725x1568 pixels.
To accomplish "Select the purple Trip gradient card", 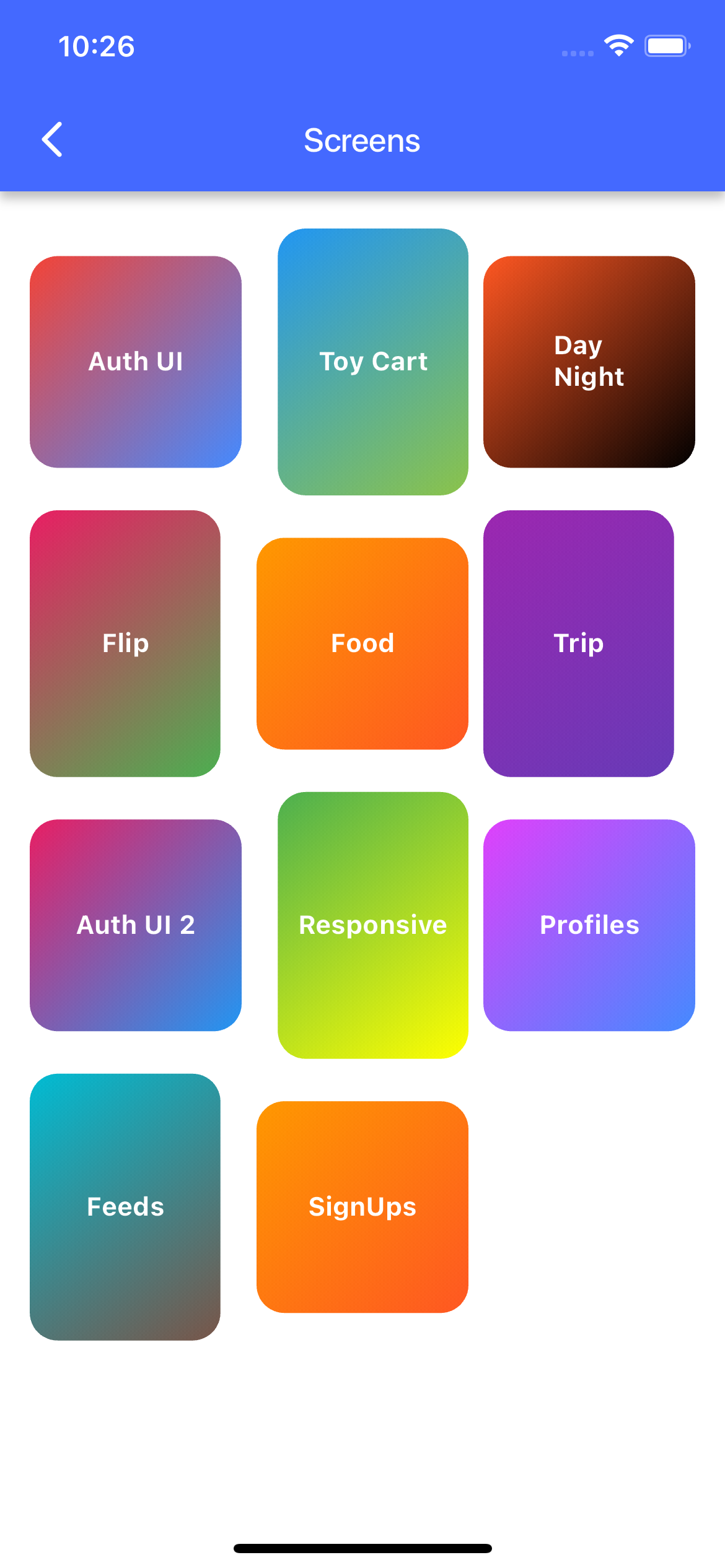I will (x=578, y=643).
